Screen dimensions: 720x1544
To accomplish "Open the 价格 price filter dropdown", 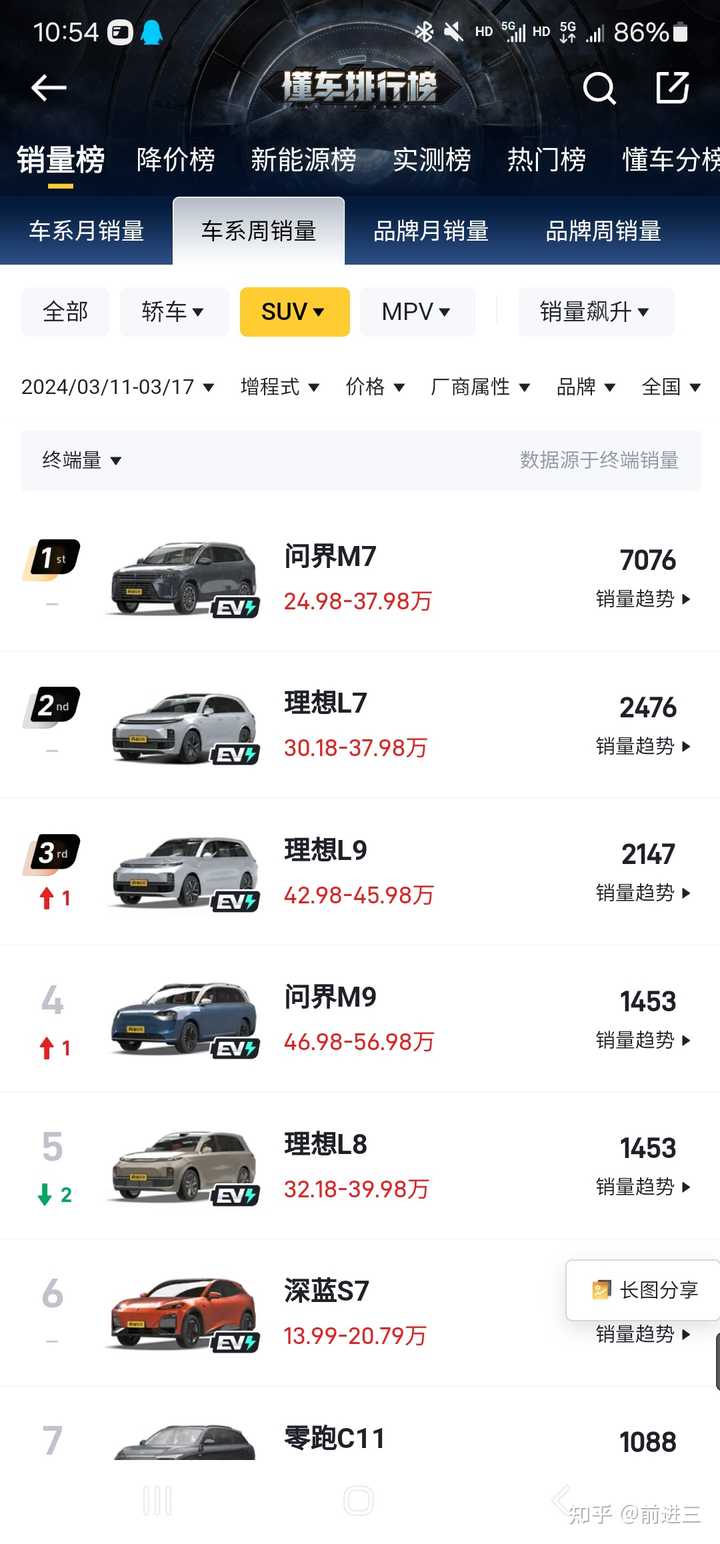I will coord(375,387).
